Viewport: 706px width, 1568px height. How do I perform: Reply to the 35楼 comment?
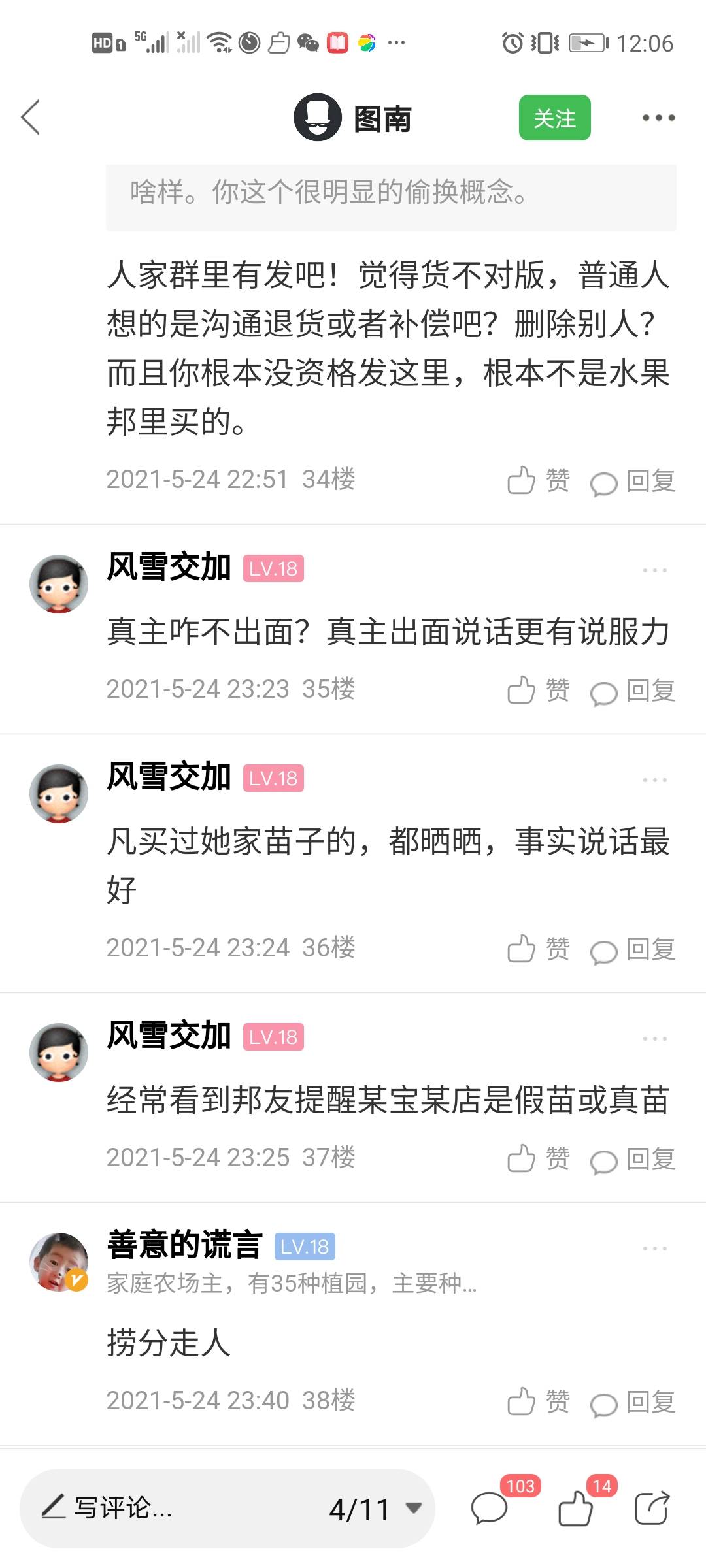coord(633,691)
